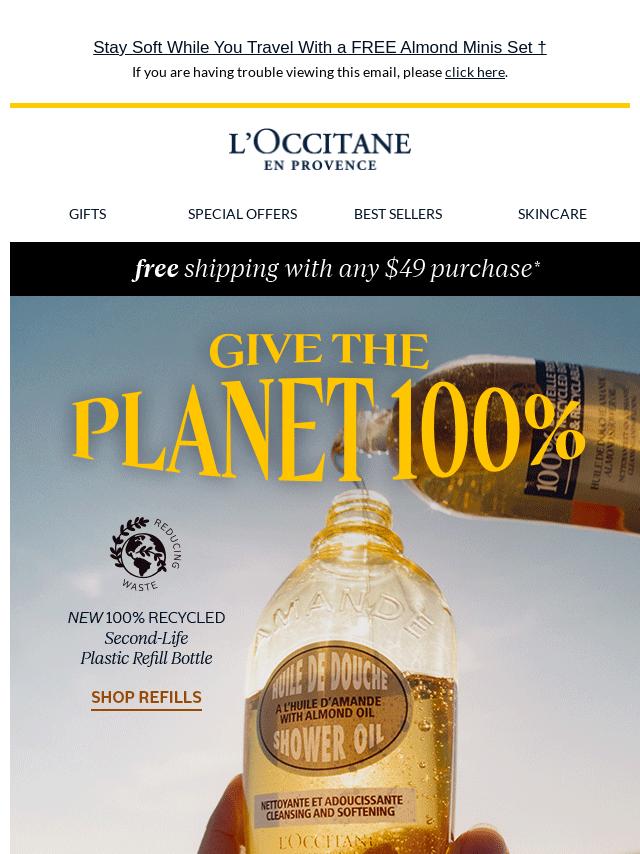Open the Gifts category
The image size is (640, 854).
pyautogui.click(x=87, y=214)
